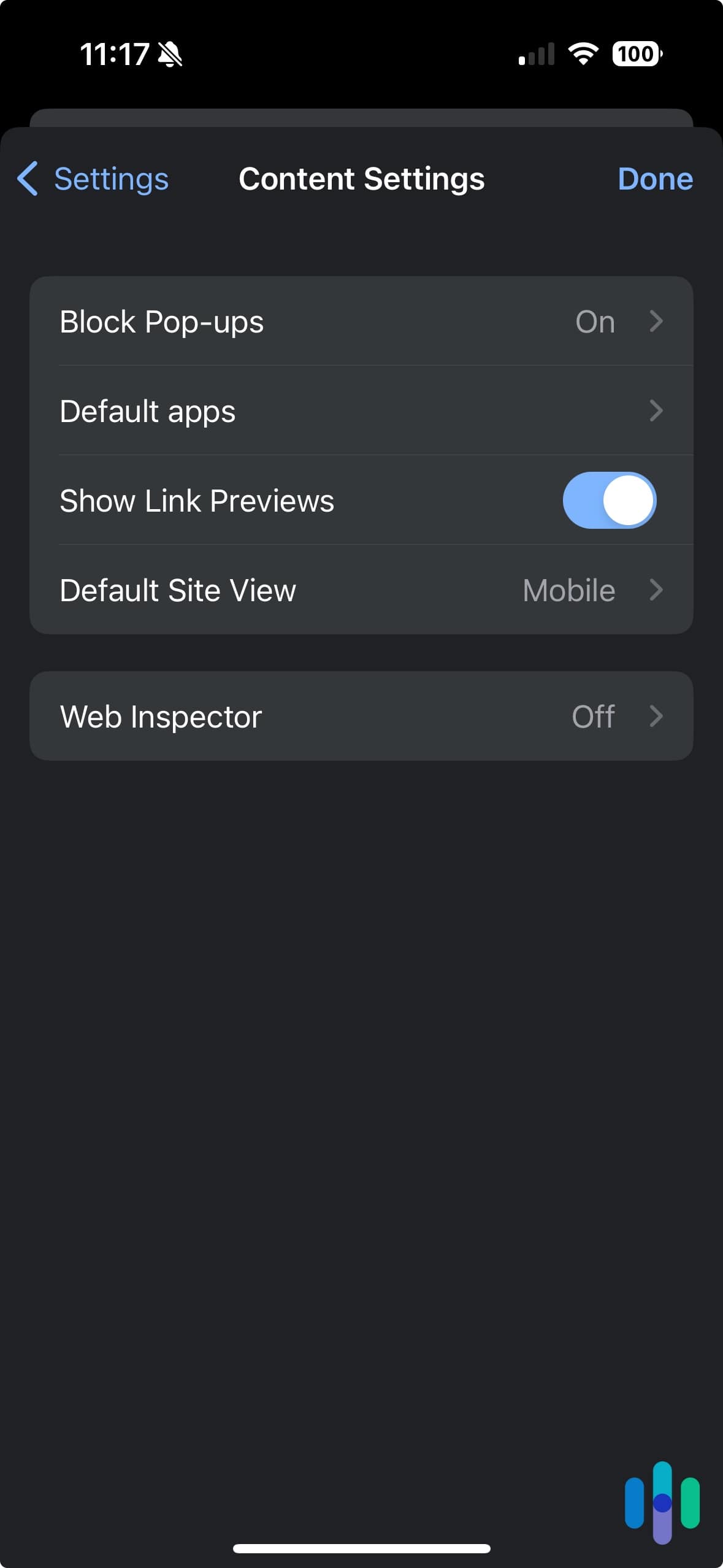Tap the battery indicator showing 100
This screenshot has width=723, height=1568.
point(635,55)
